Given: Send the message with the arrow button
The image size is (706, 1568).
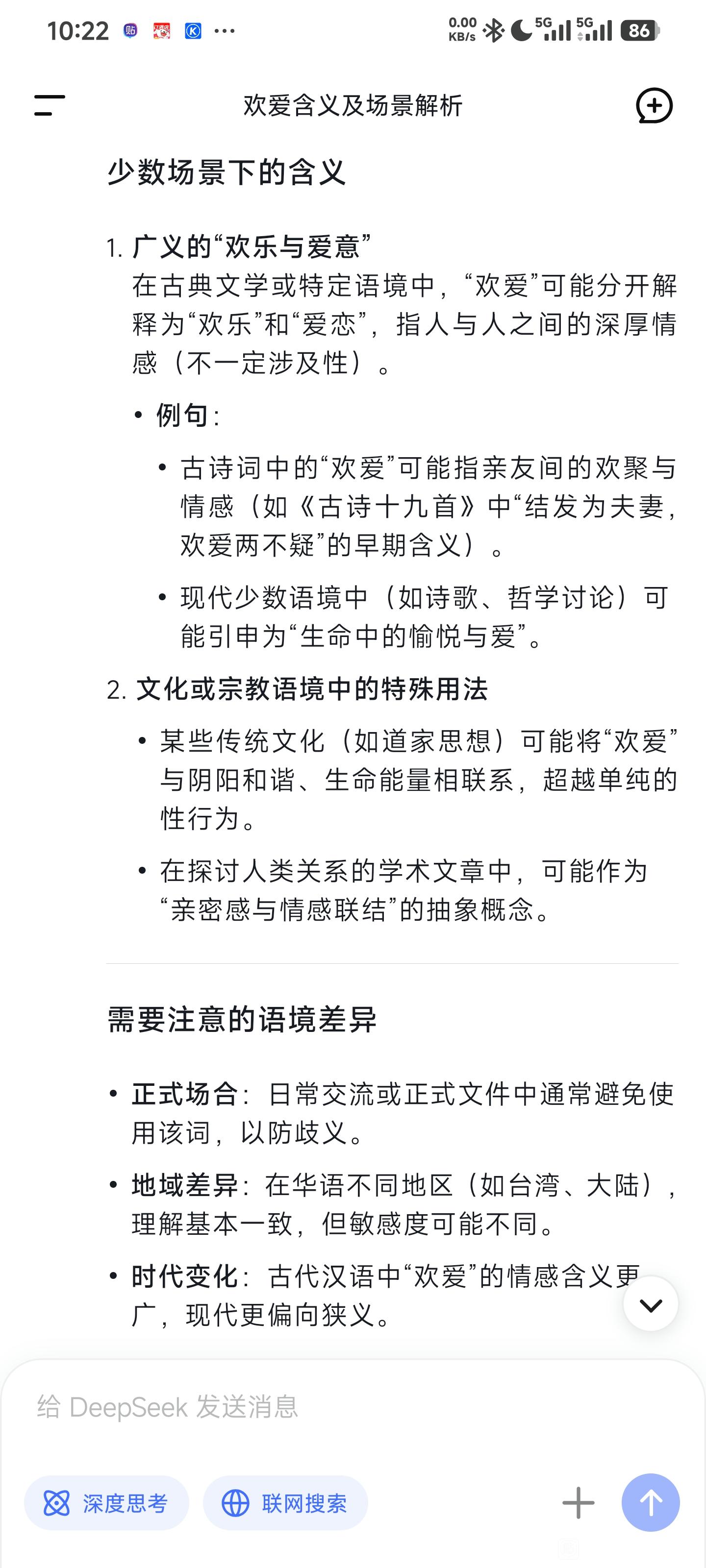Looking at the screenshot, I should point(651,1502).
